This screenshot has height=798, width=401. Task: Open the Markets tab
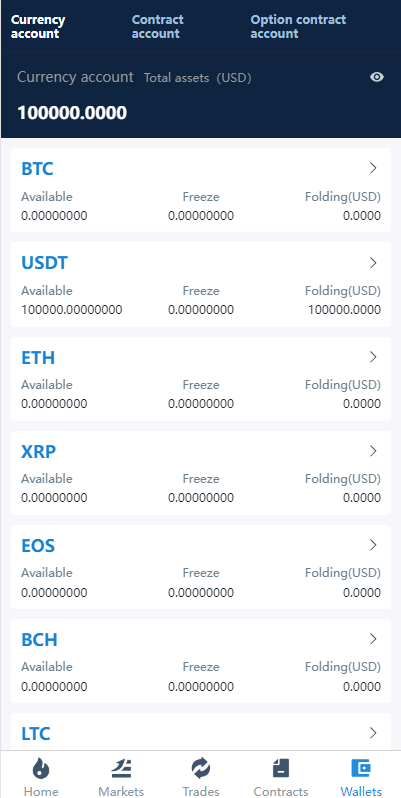[x=121, y=777]
